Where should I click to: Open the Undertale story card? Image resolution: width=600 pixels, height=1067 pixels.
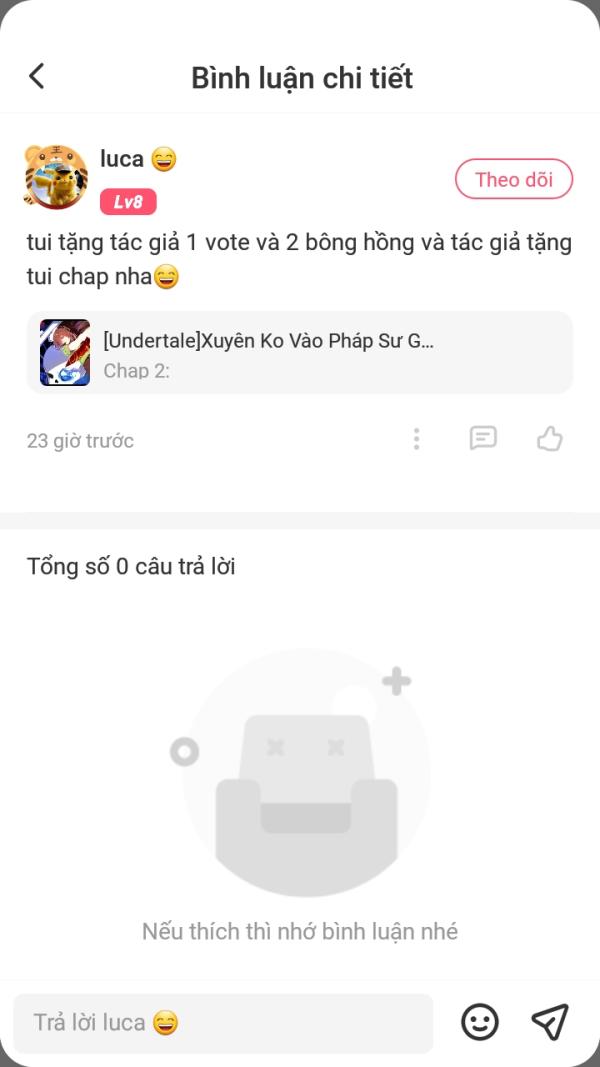[x=300, y=353]
